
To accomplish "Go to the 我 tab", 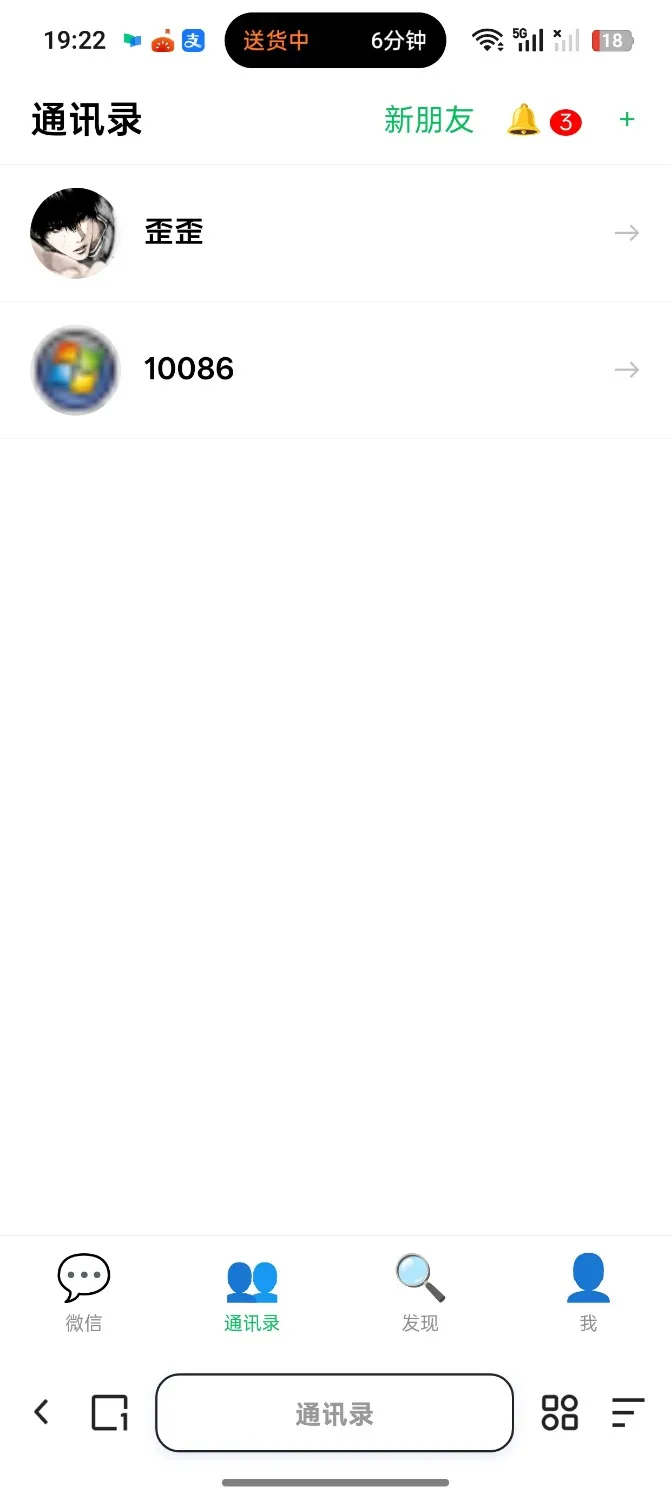I will pos(588,1293).
